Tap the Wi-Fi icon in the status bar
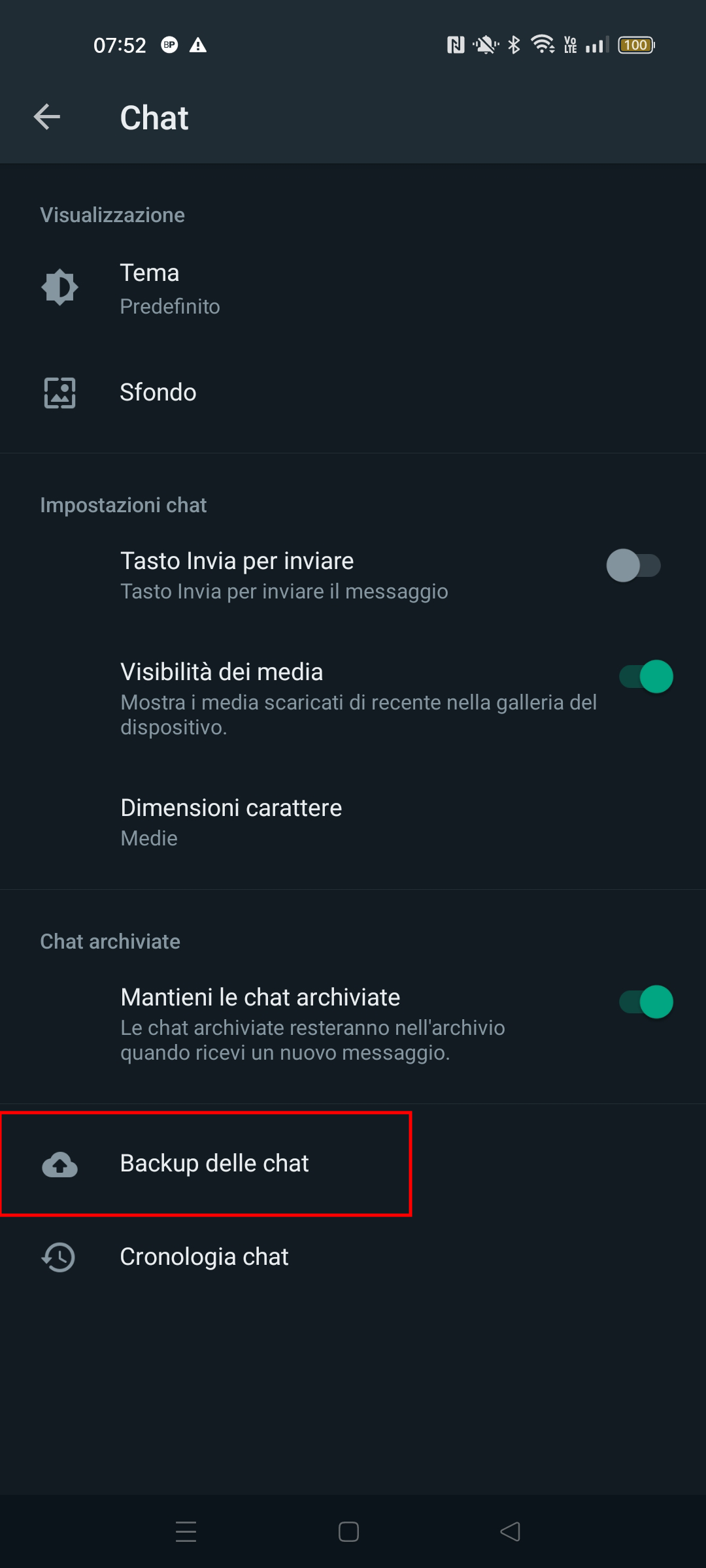This screenshot has width=706, height=1568. click(x=543, y=45)
